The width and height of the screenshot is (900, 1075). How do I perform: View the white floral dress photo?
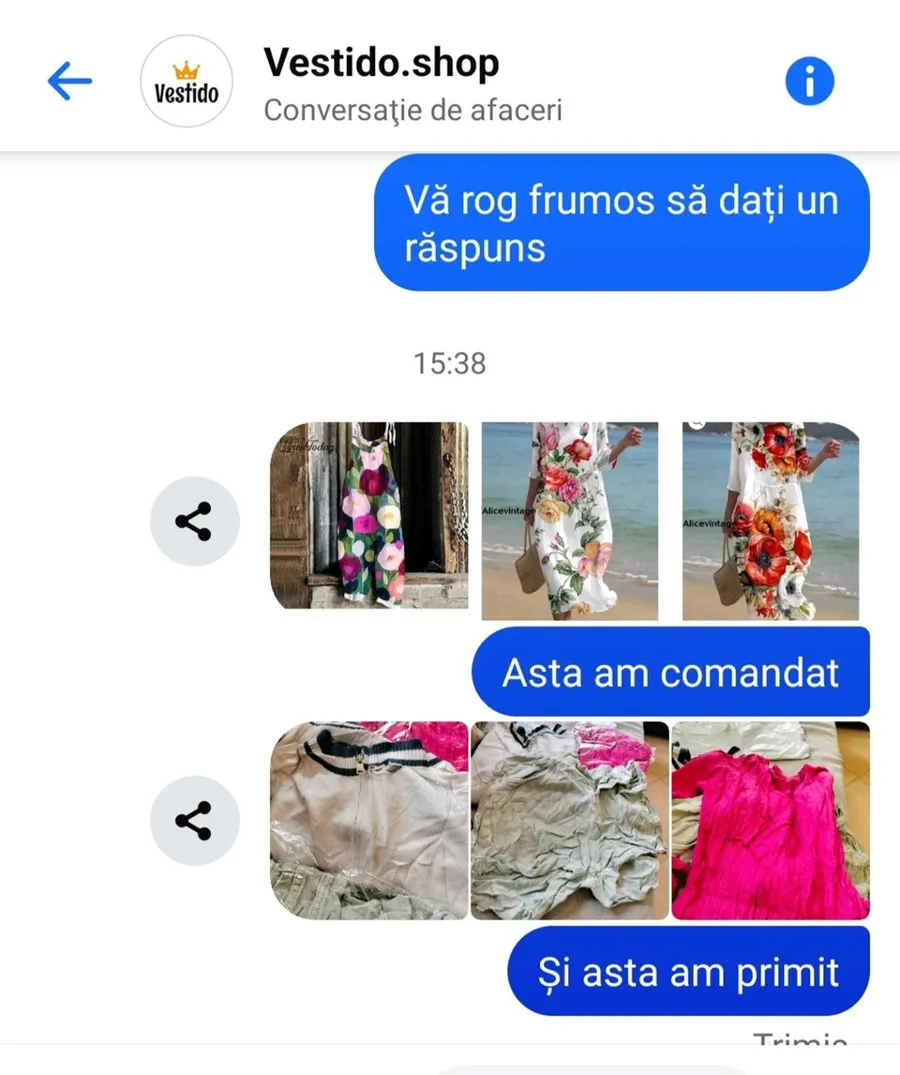(570, 520)
